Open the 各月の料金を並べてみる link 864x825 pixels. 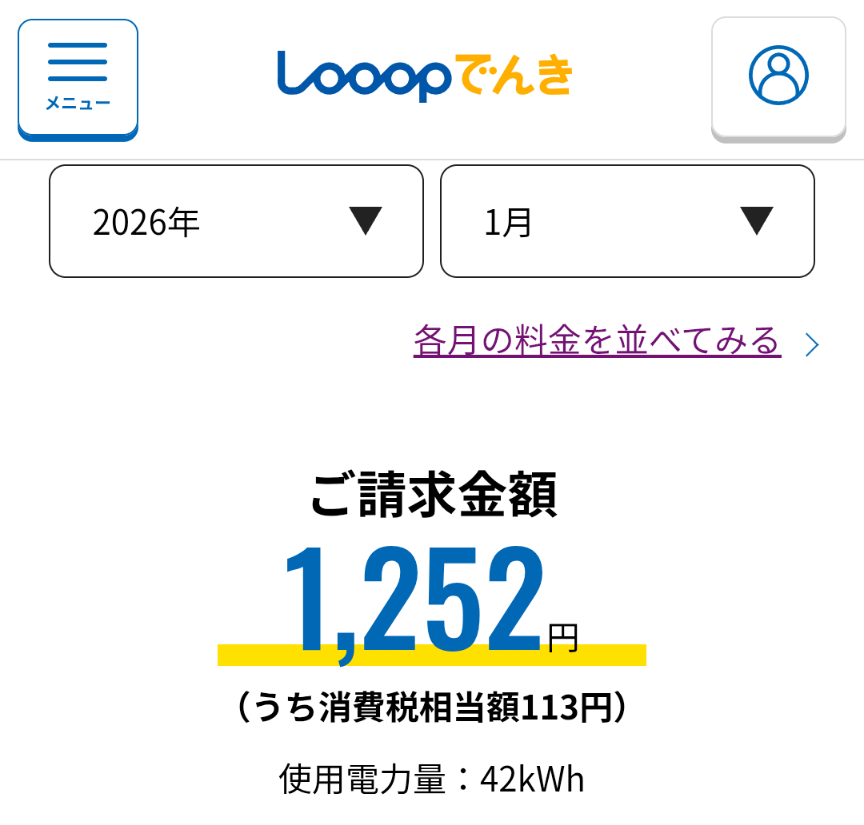pos(597,341)
